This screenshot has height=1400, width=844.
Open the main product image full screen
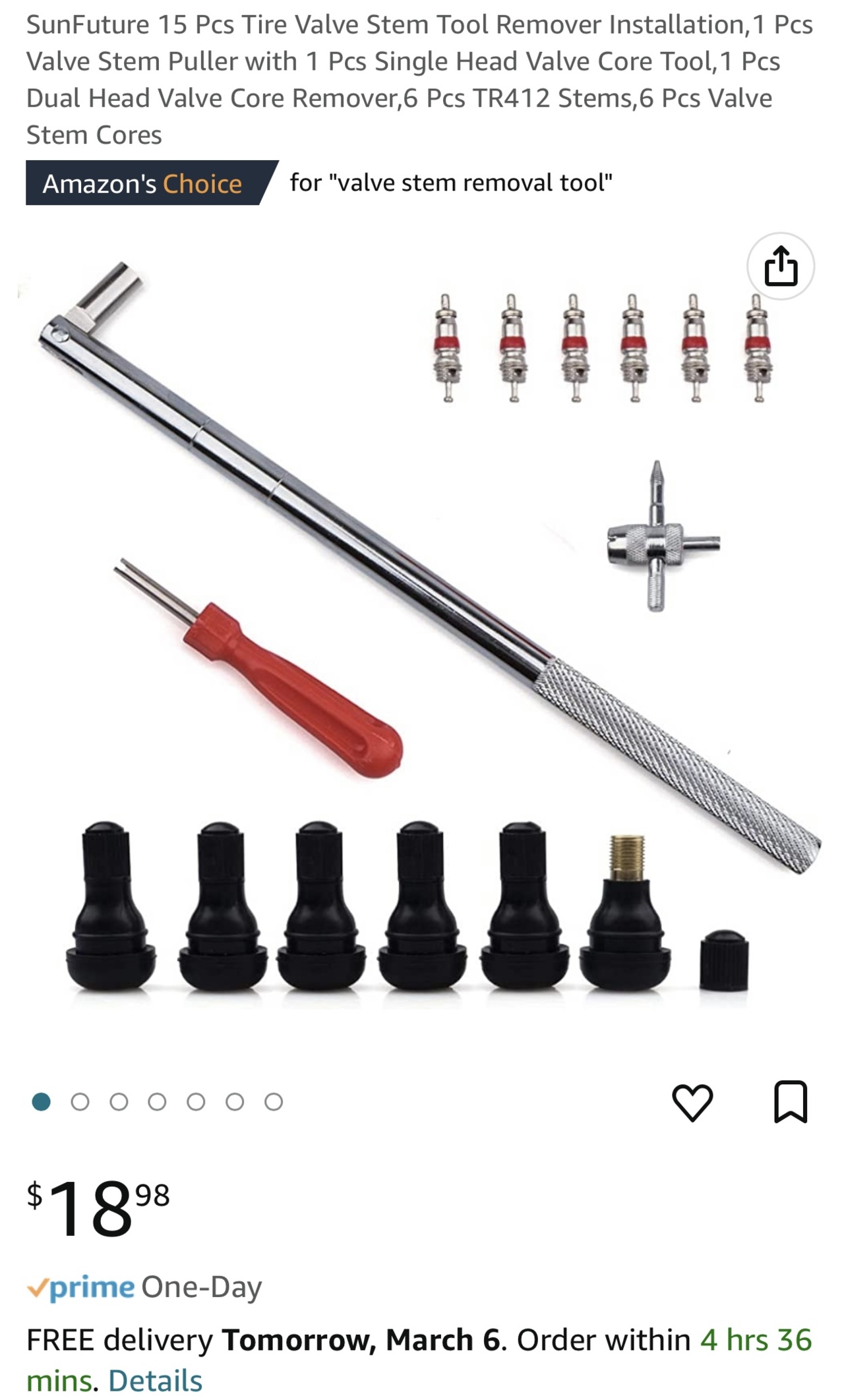(422, 626)
